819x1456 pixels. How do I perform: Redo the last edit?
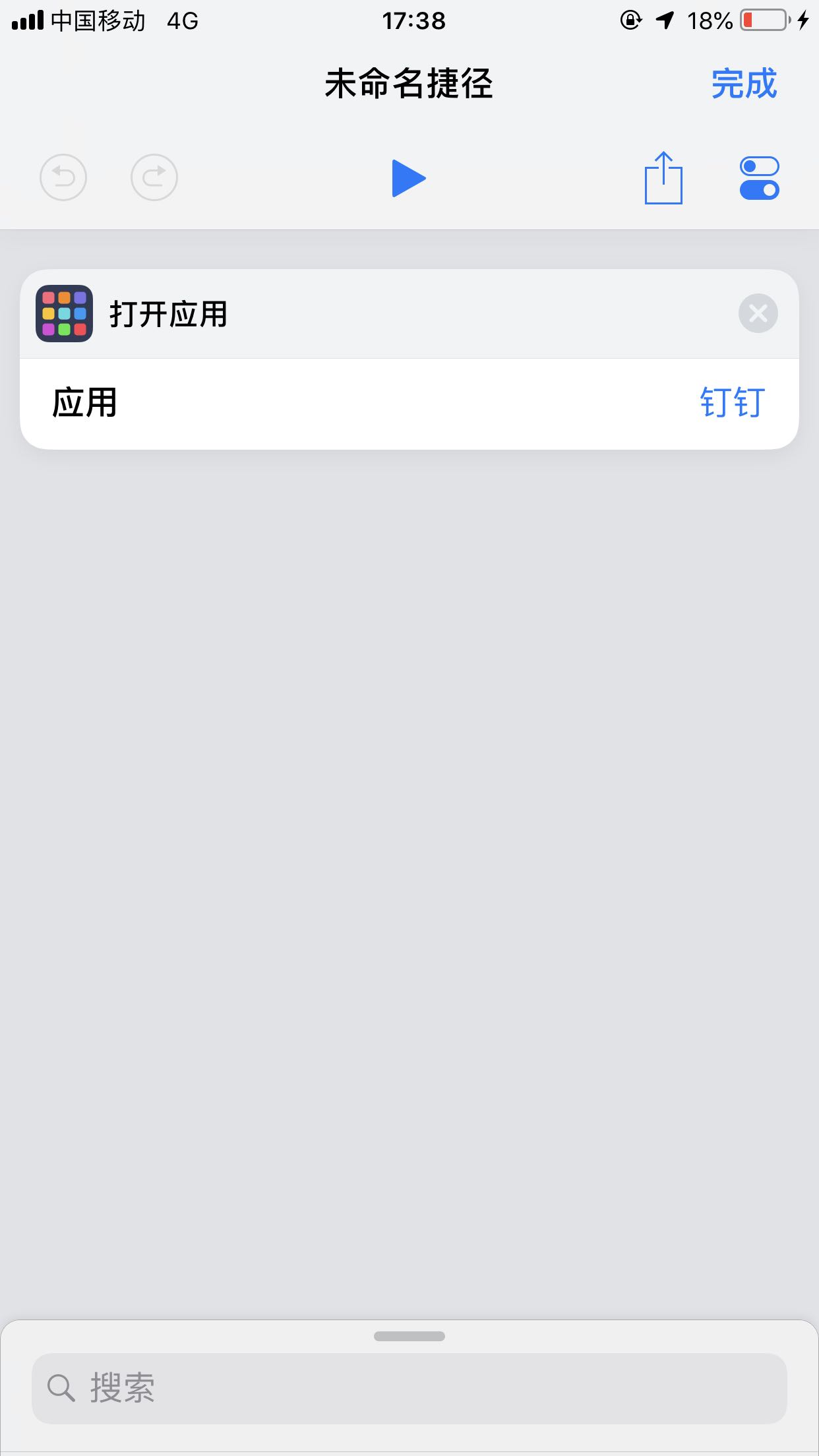(154, 177)
